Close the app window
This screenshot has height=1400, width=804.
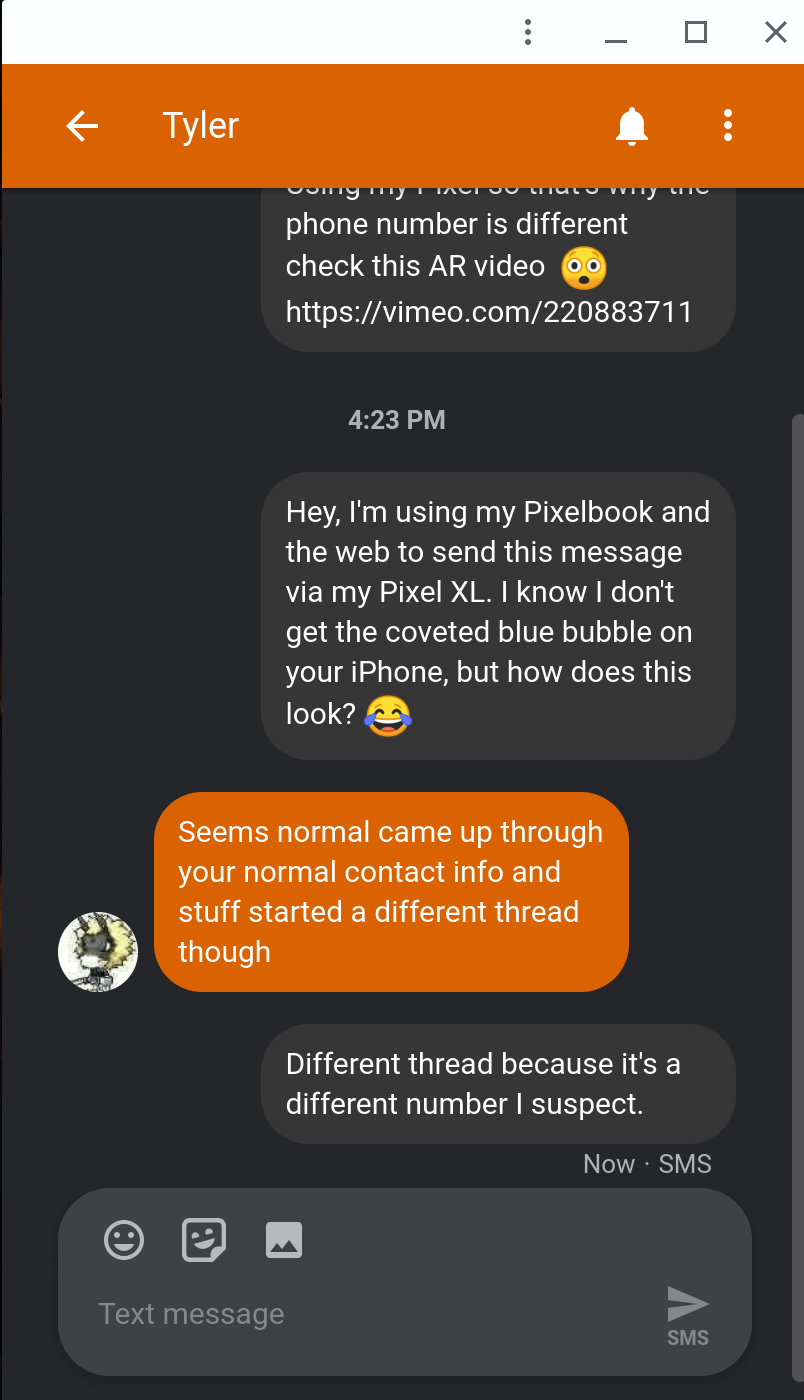click(x=776, y=32)
